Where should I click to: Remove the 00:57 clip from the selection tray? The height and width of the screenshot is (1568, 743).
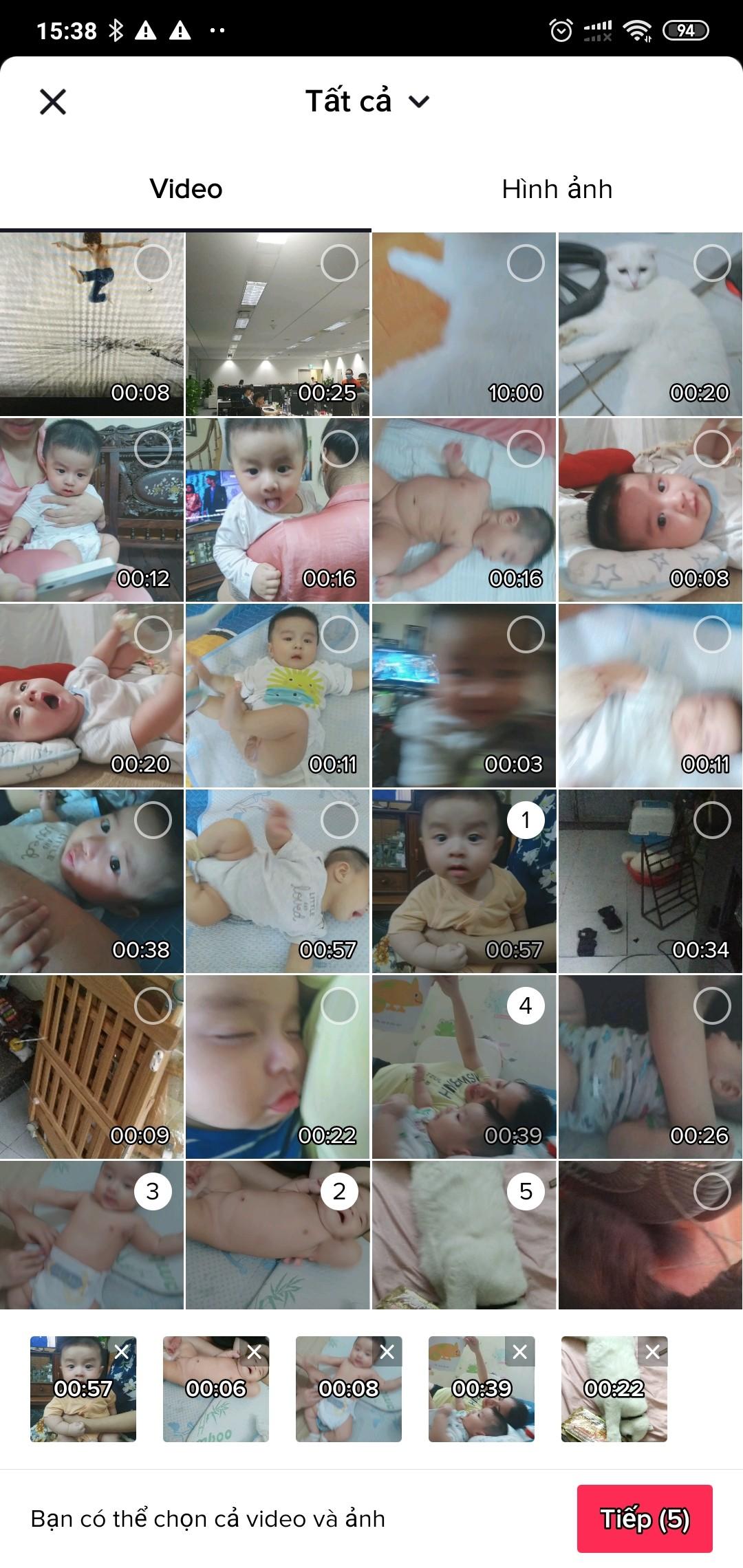click(x=122, y=1352)
